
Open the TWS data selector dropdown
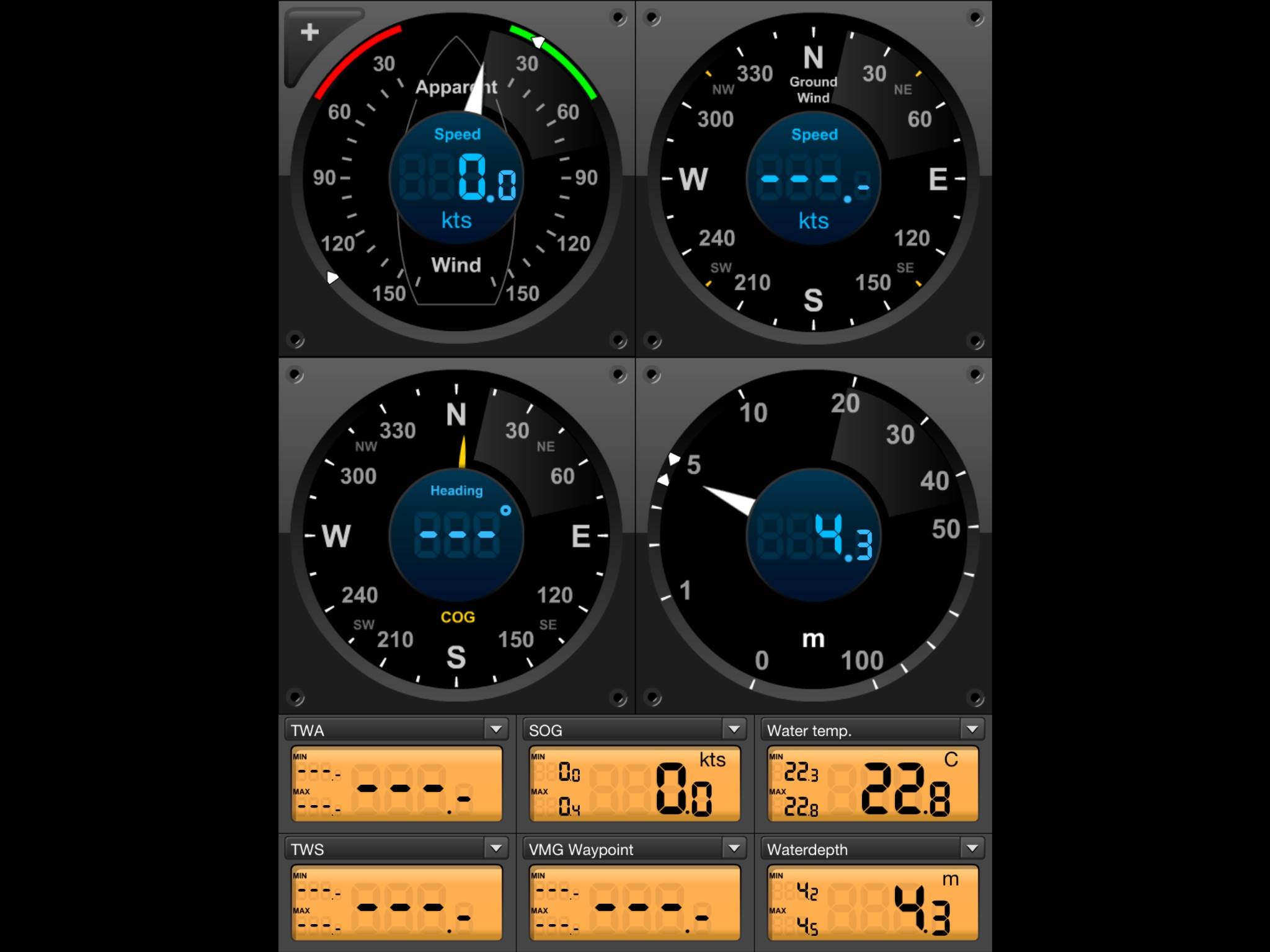[495, 848]
